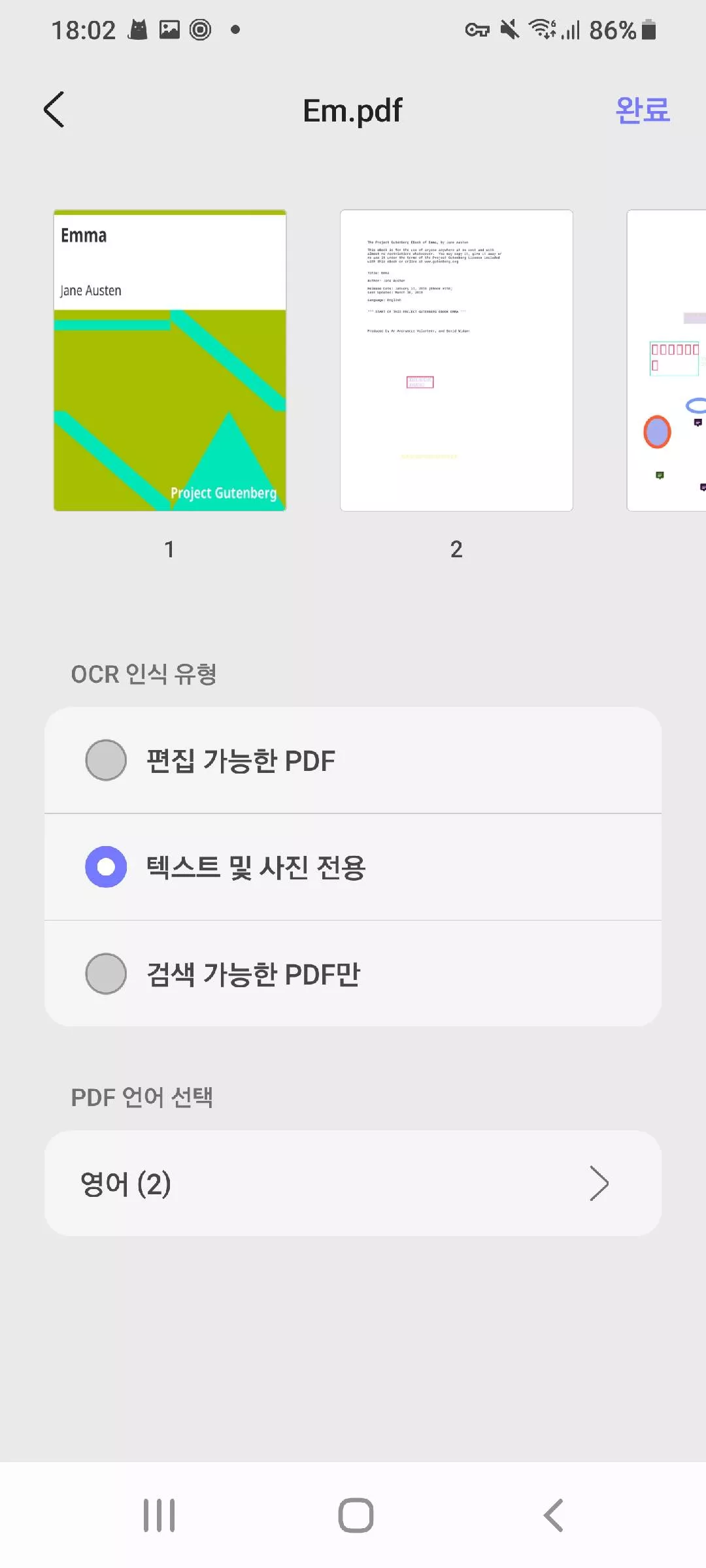Tap page 2 text preview thumbnail
Viewport: 706px width, 1568px height.
pos(456,359)
